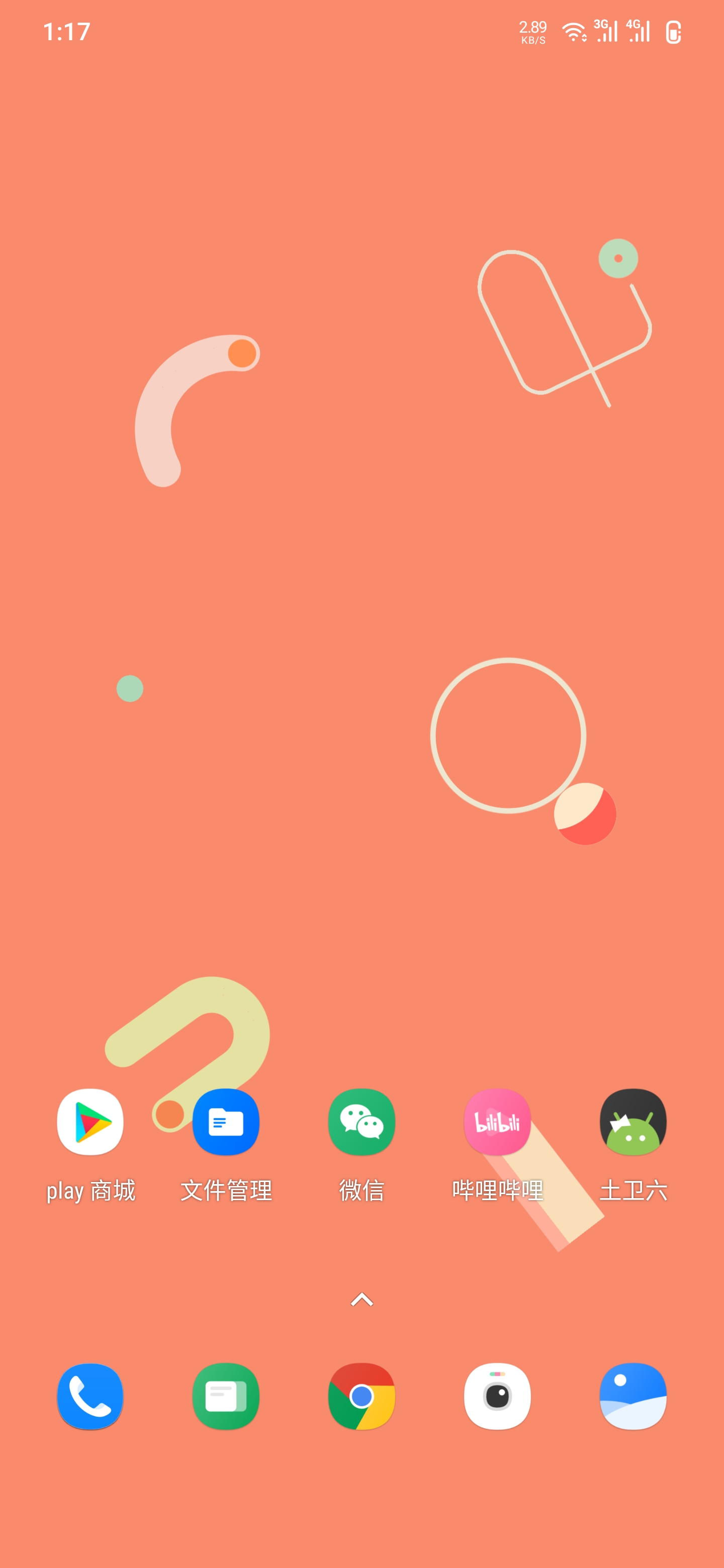
Task: Open the blue gallery app in the dock
Action: pyautogui.click(x=633, y=1396)
